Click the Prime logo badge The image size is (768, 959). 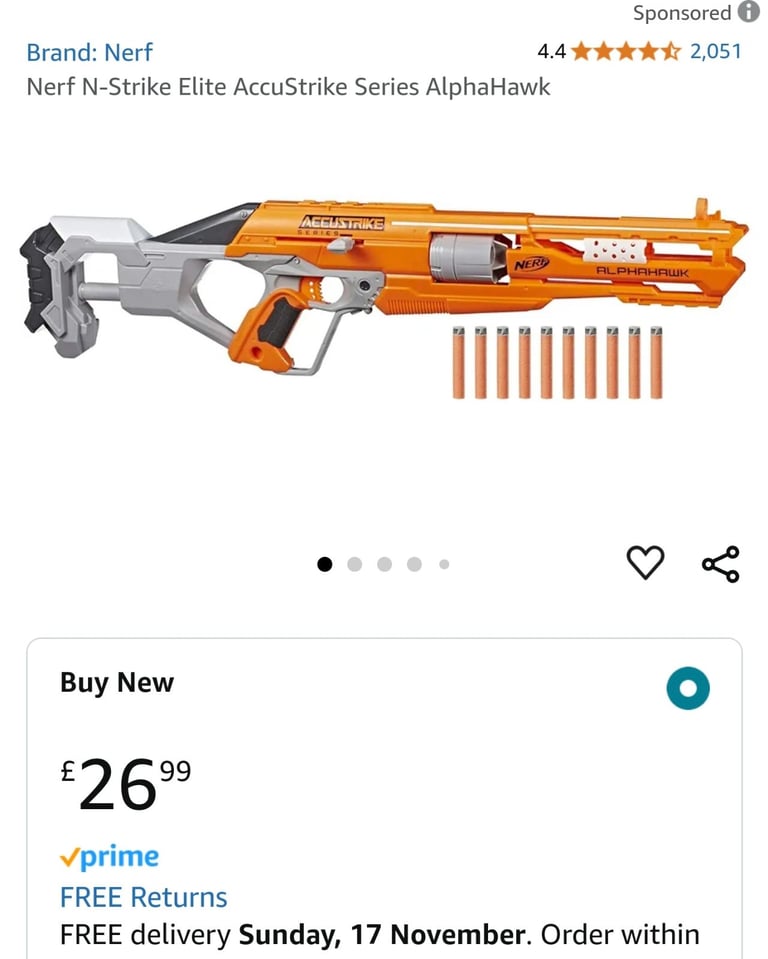(x=110, y=856)
